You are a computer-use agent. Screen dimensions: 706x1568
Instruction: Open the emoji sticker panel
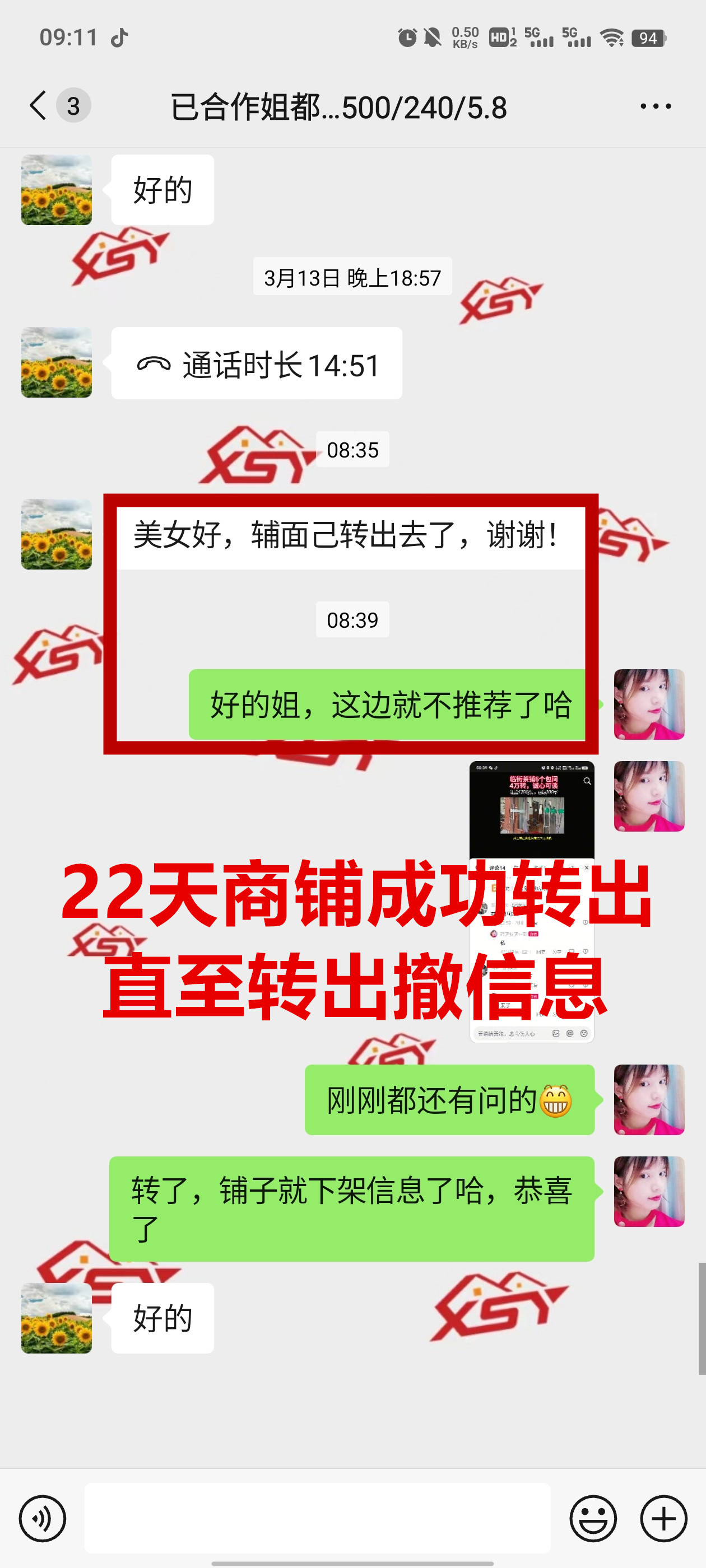coord(593,1518)
